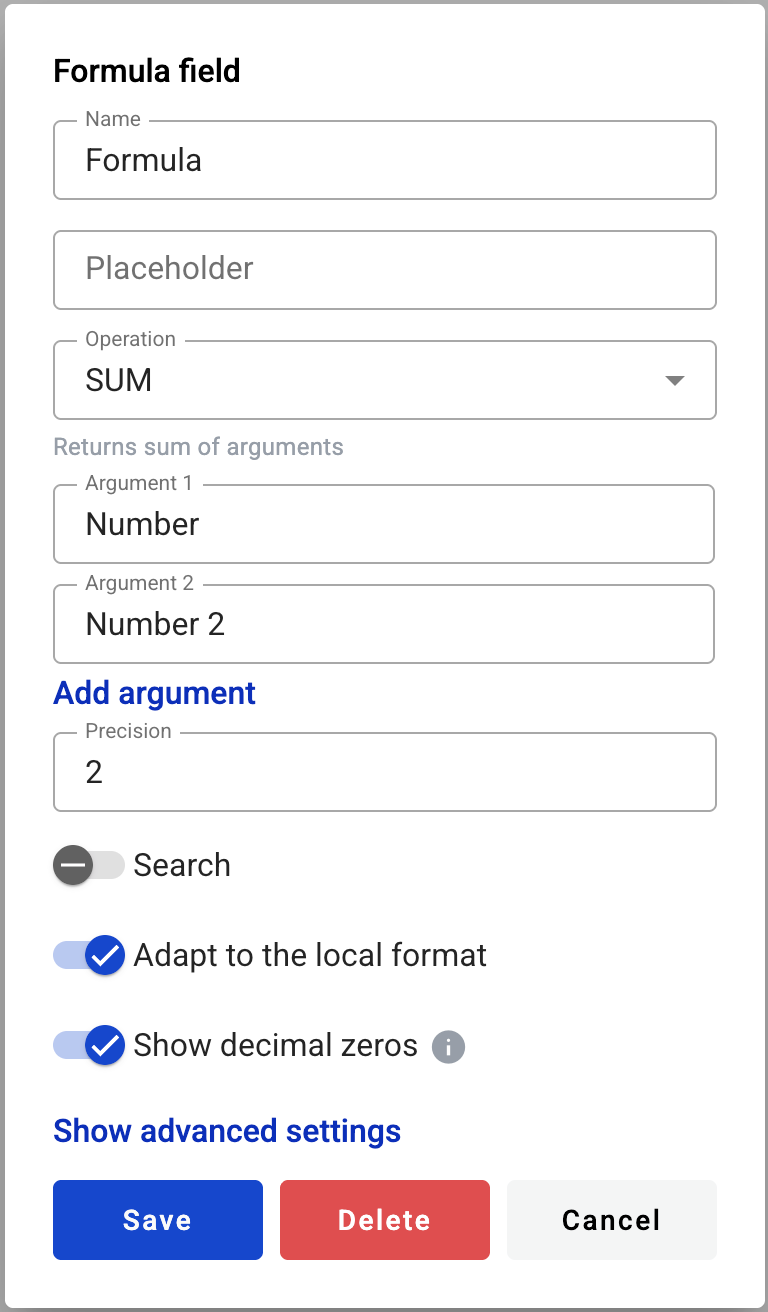This screenshot has width=768, height=1312.
Task: Open the Operation selector showing SUM
Action: 385,380
